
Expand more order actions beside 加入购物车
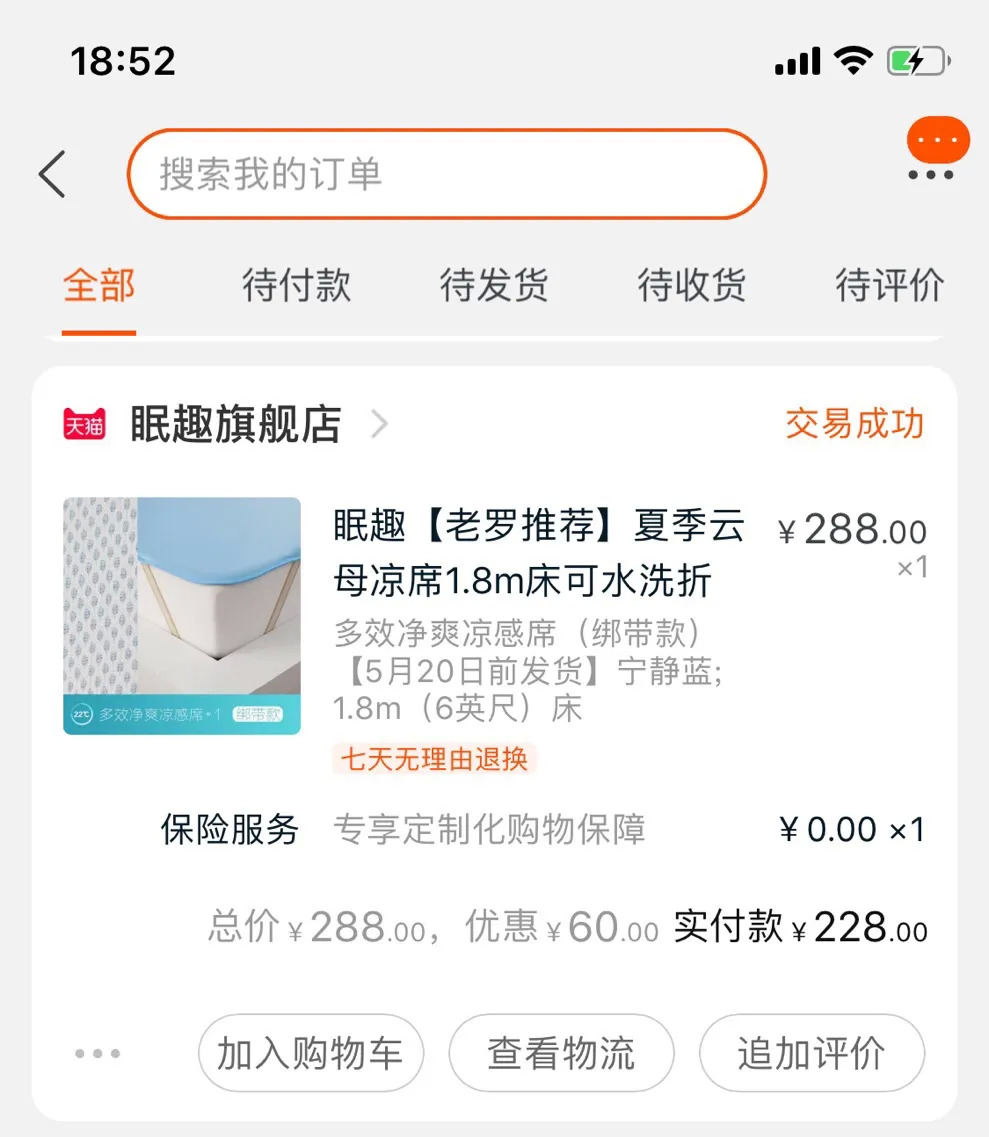[x=98, y=1053]
